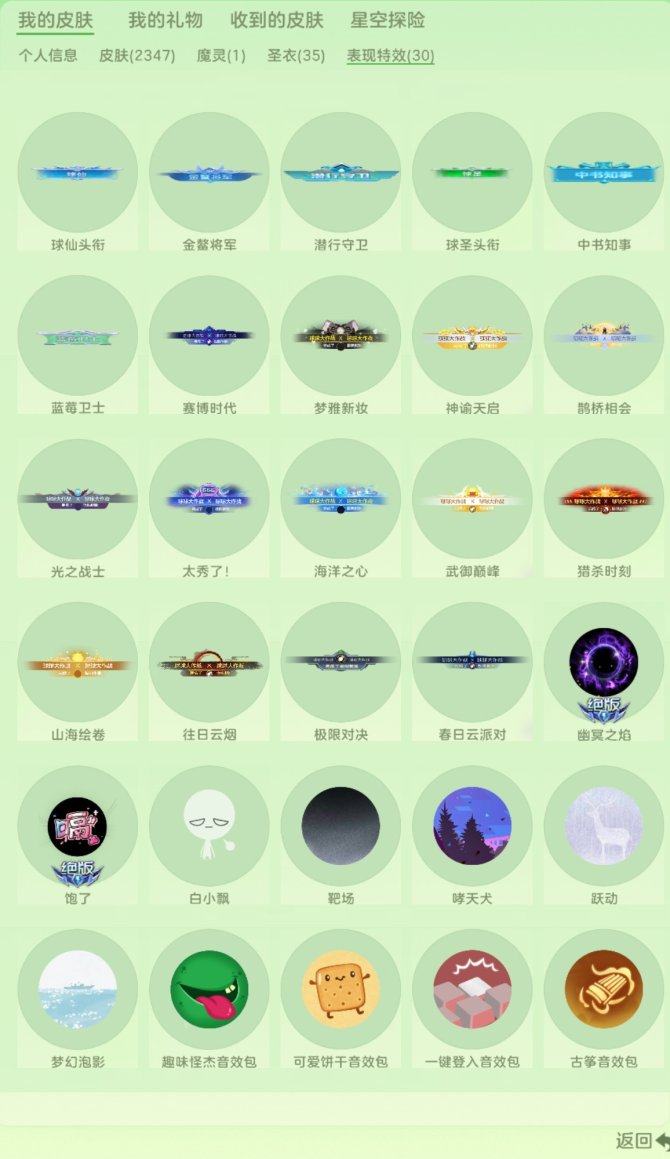The height and width of the screenshot is (1159, 670).
Task: Open the 皮肤(2347) sub-tab
Action: click(137, 55)
